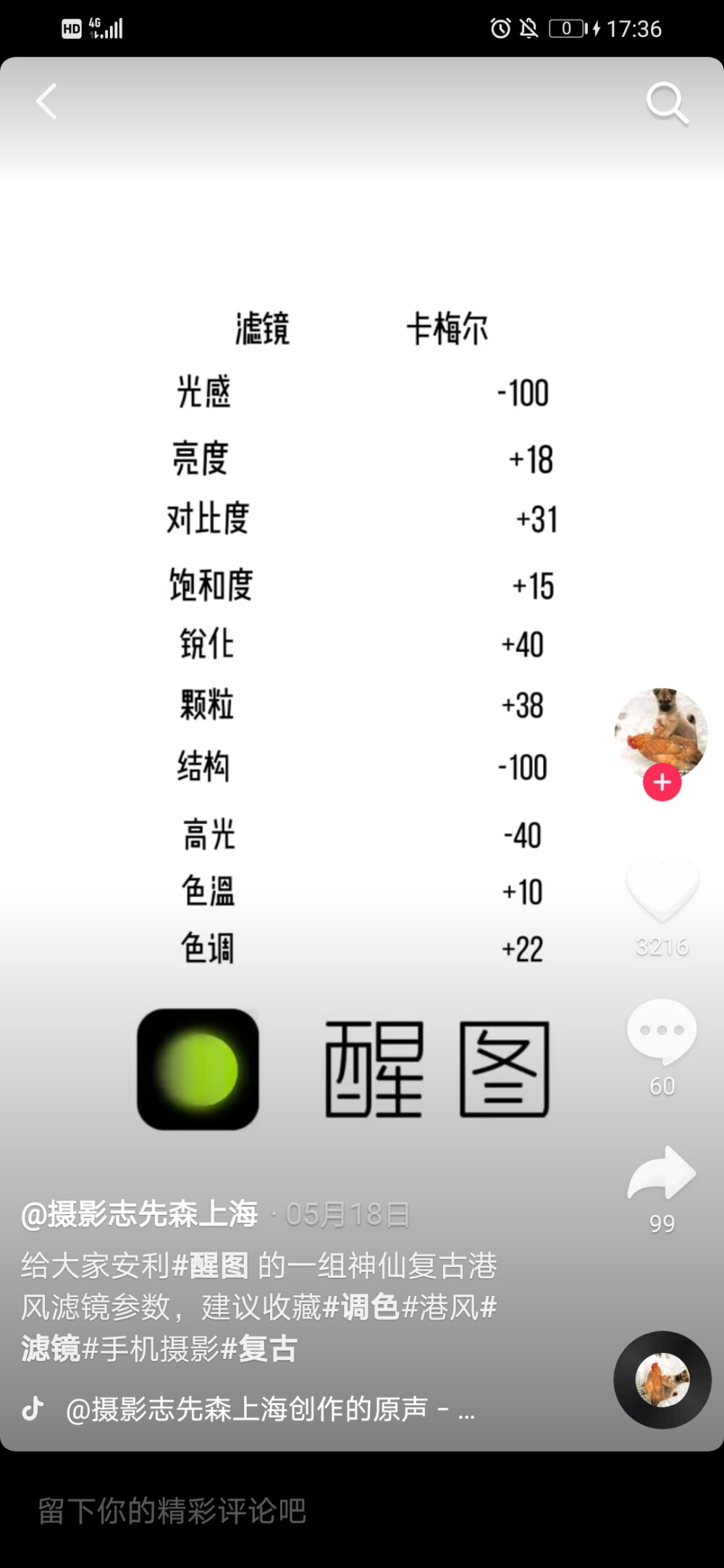Open the search icon at top right
The width and height of the screenshot is (724, 1568).
(666, 101)
